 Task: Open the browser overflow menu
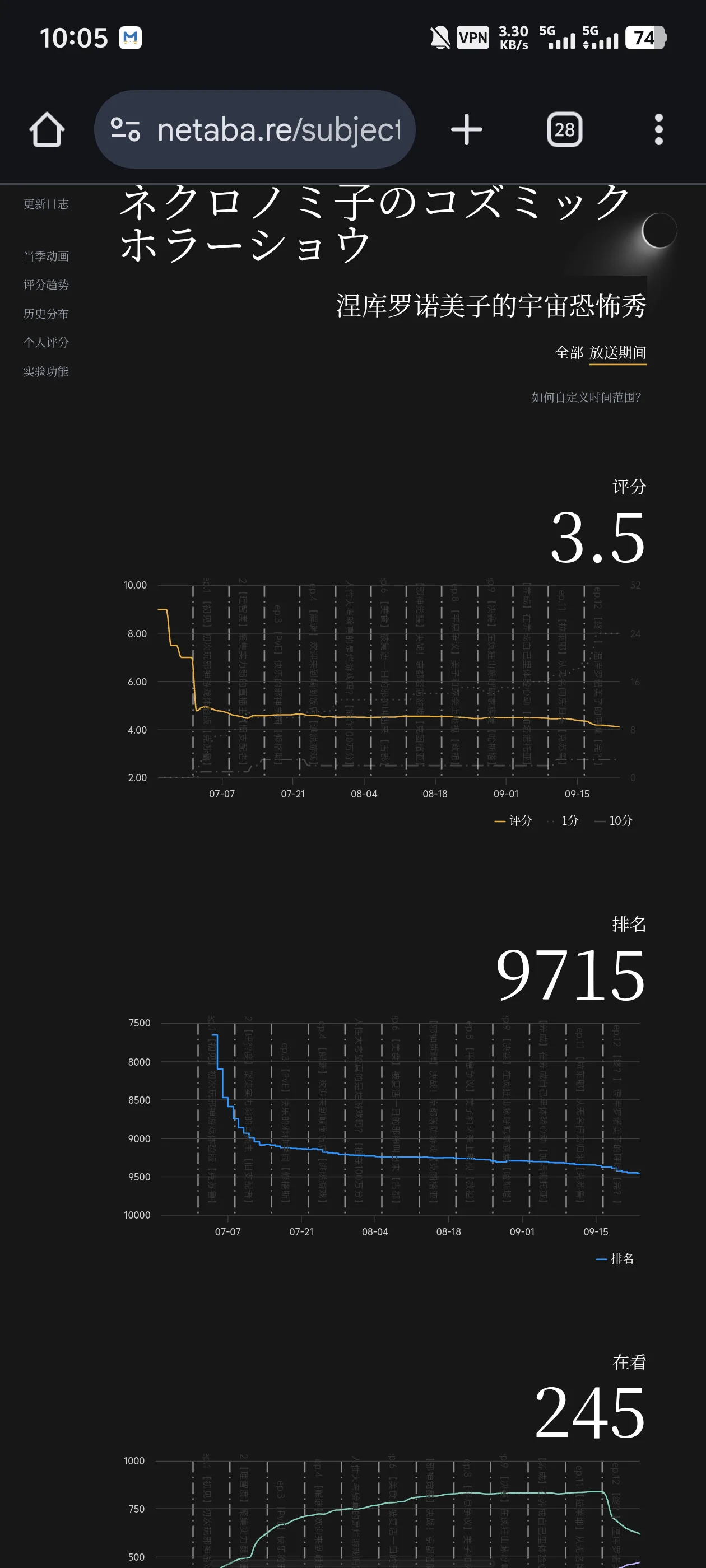coord(658,130)
